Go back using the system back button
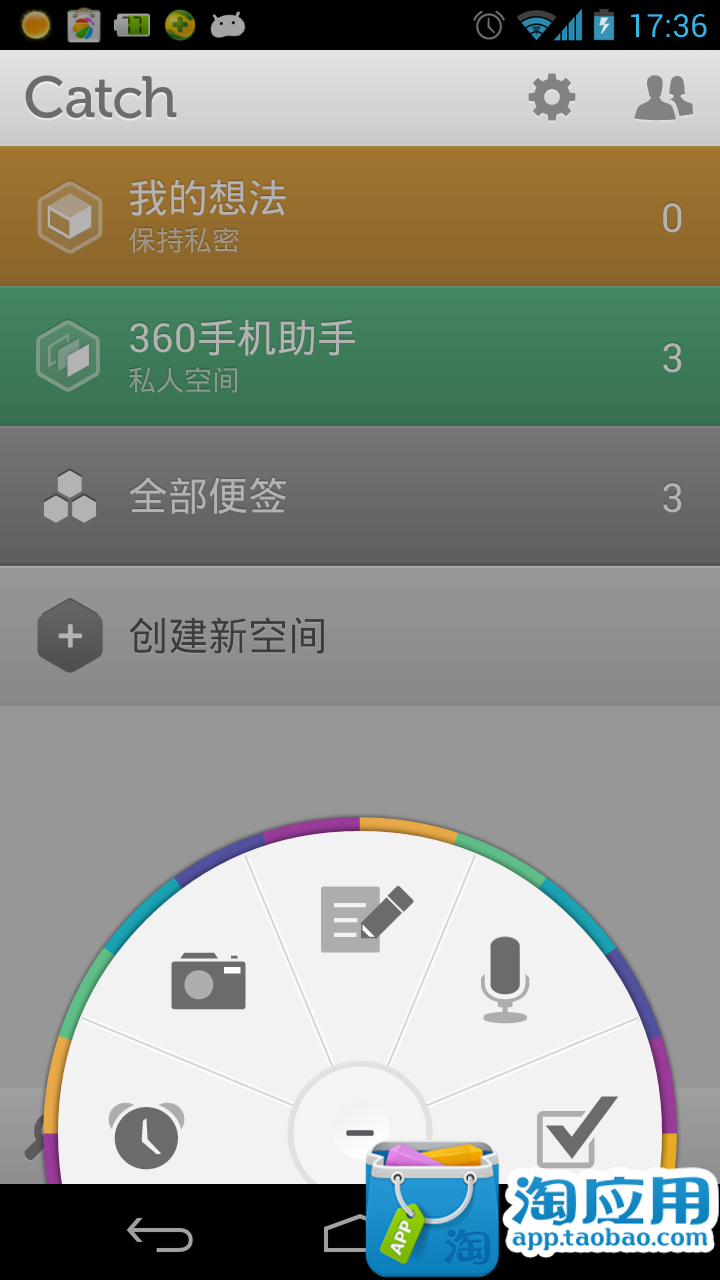 point(160,1234)
